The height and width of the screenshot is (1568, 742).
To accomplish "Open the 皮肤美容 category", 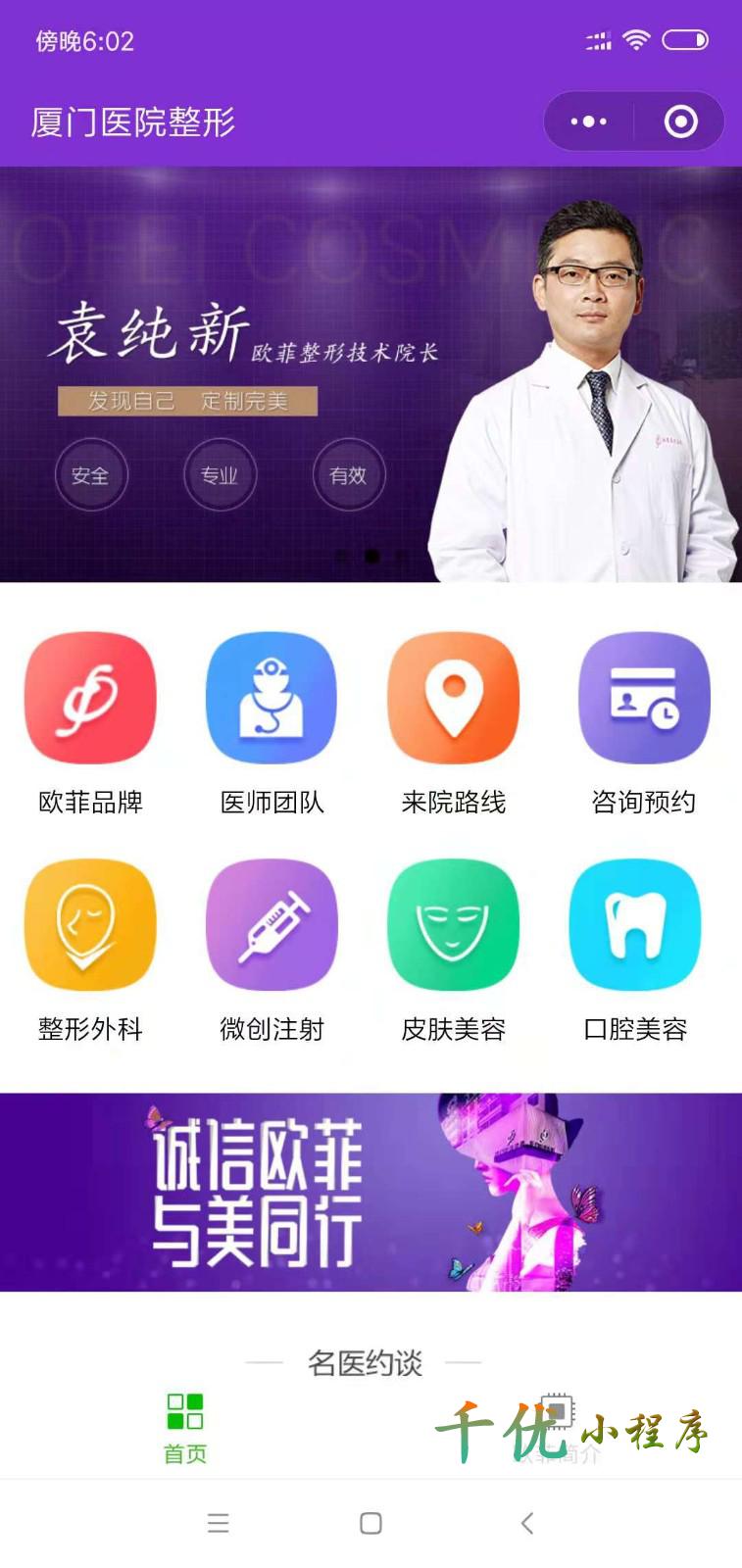I will tap(453, 925).
